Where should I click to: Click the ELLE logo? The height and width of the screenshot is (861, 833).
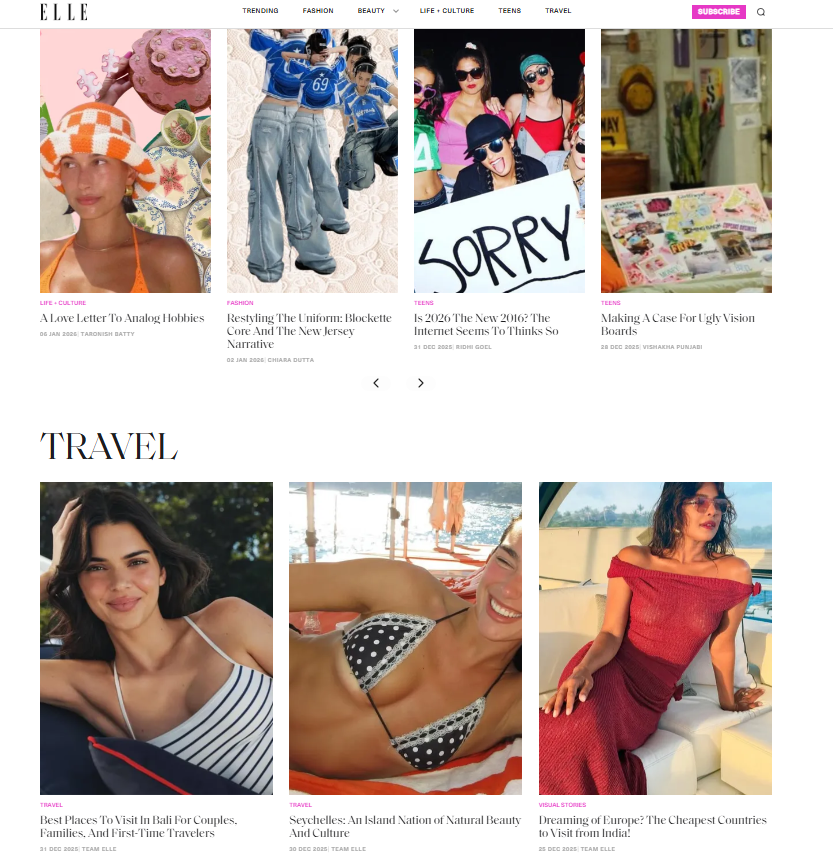(x=64, y=12)
